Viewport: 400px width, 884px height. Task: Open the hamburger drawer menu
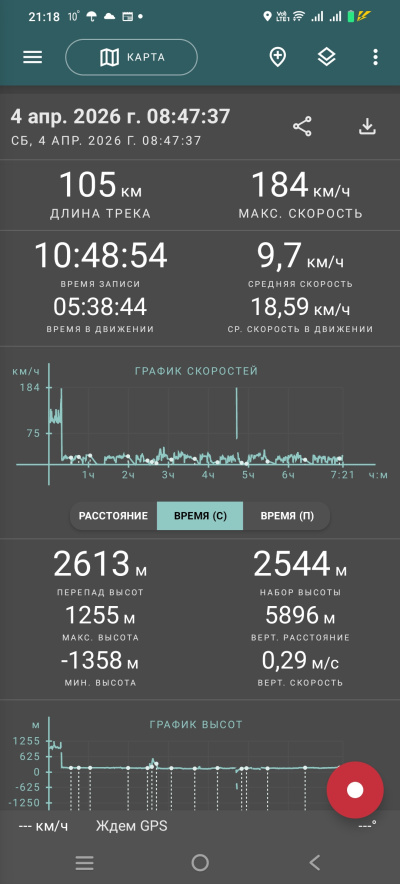33,57
